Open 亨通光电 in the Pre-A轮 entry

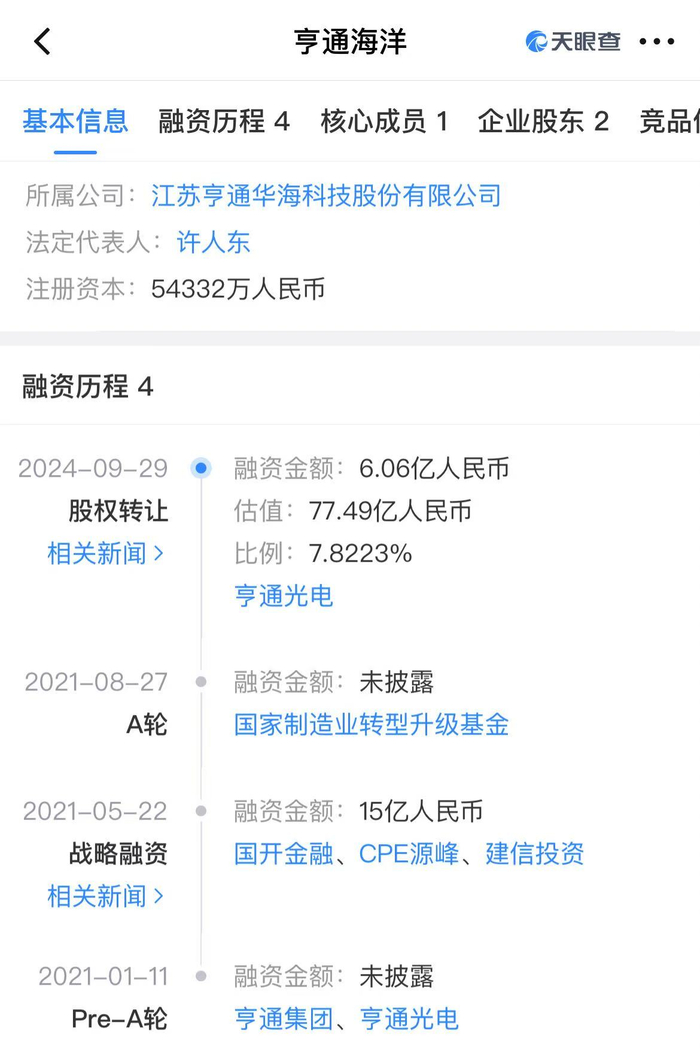[409, 1019]
